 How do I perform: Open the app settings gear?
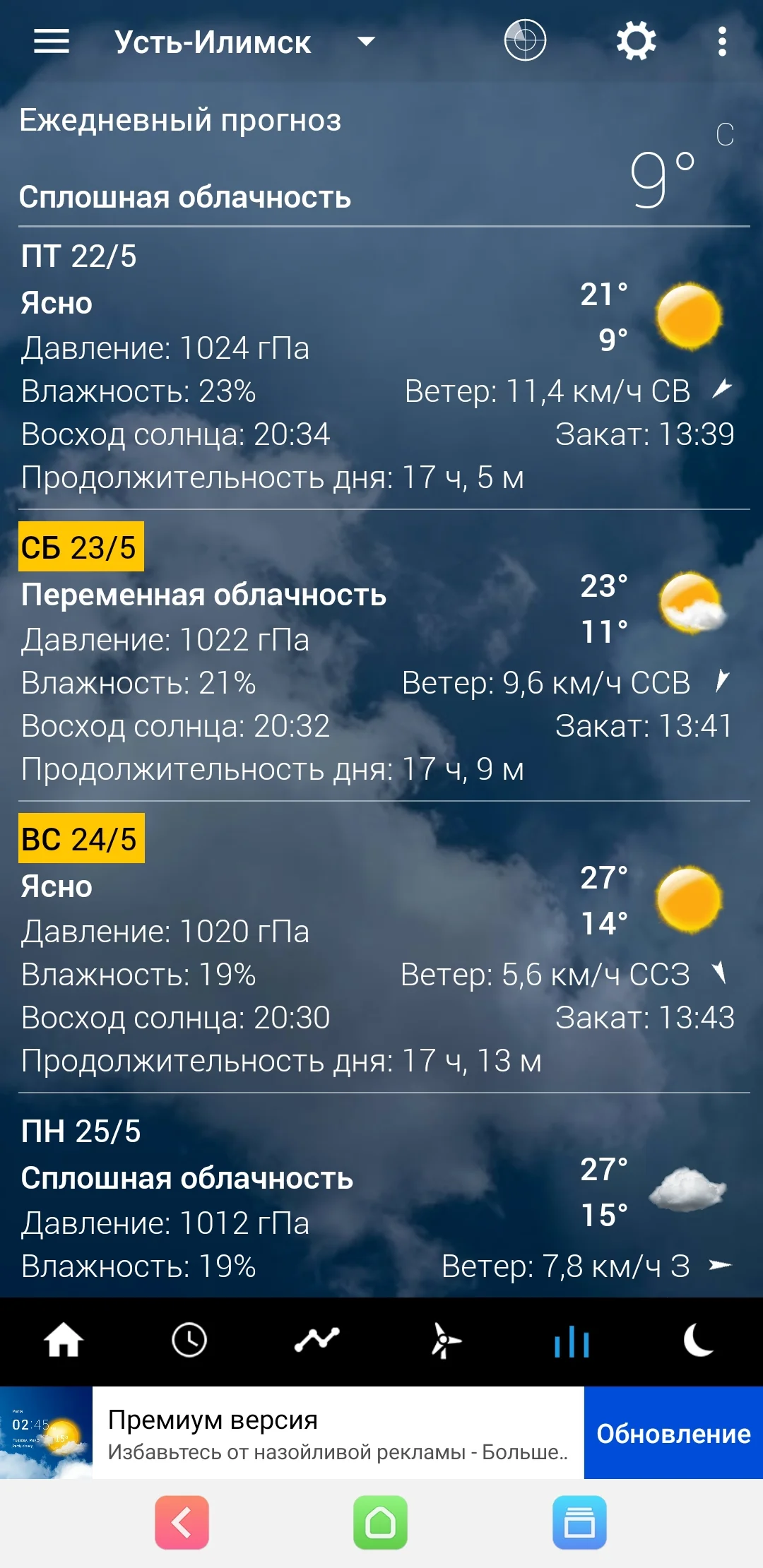coord(634,42)
